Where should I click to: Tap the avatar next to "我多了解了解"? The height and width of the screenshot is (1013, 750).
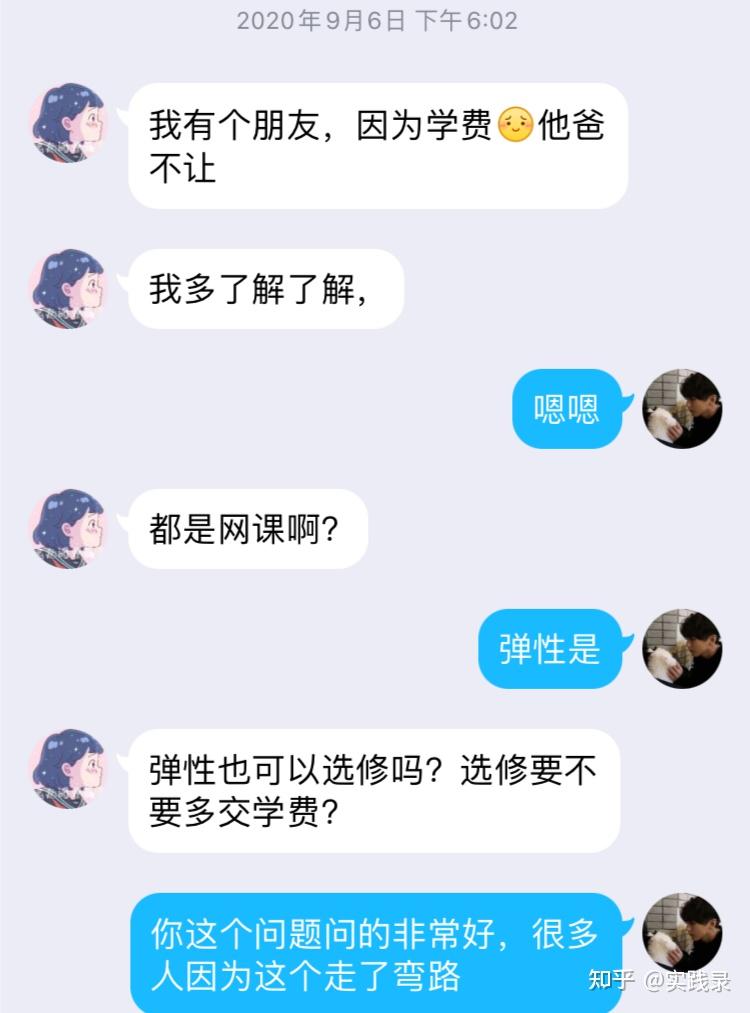tap(67, 289)
